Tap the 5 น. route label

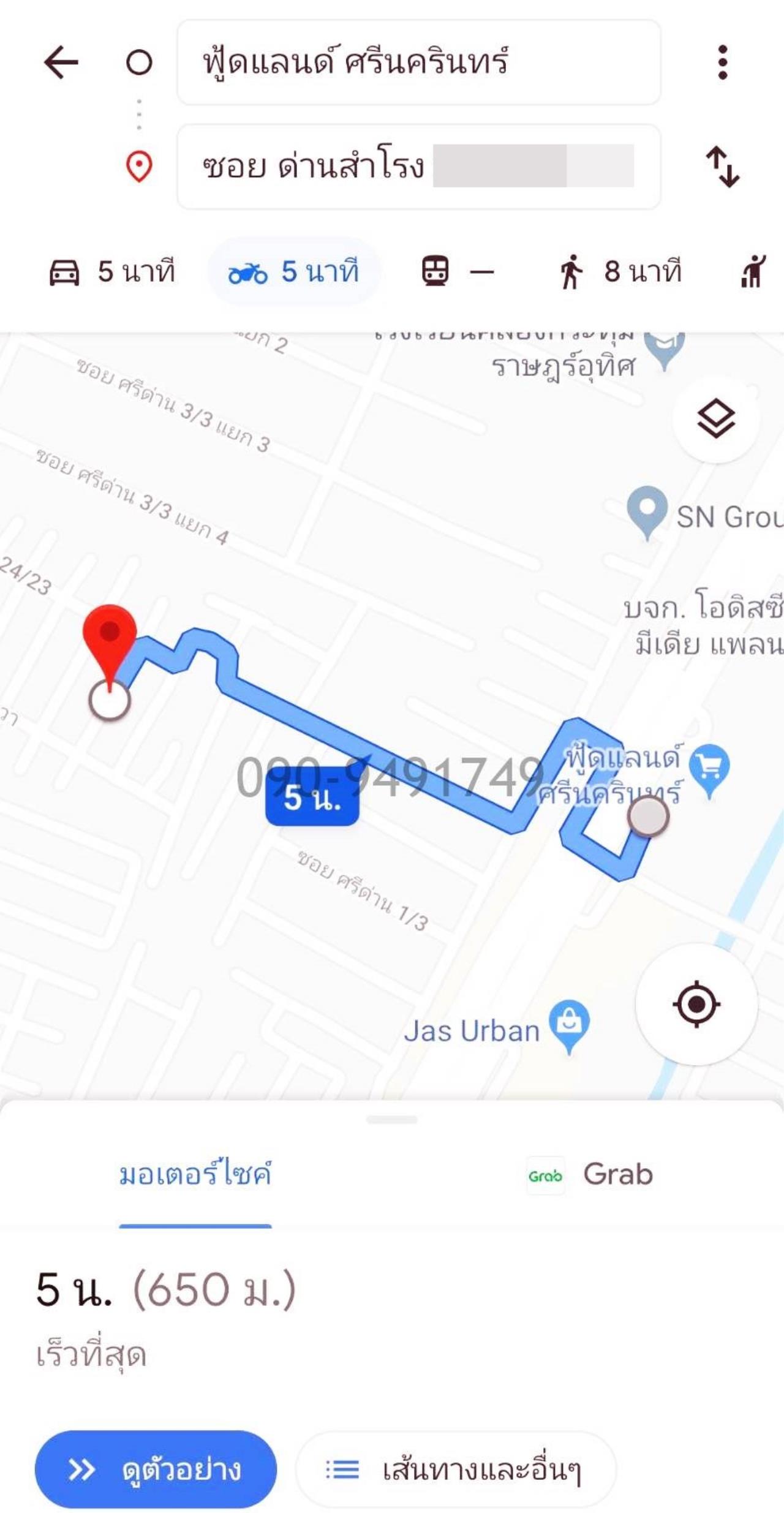(x=312, y=797)
